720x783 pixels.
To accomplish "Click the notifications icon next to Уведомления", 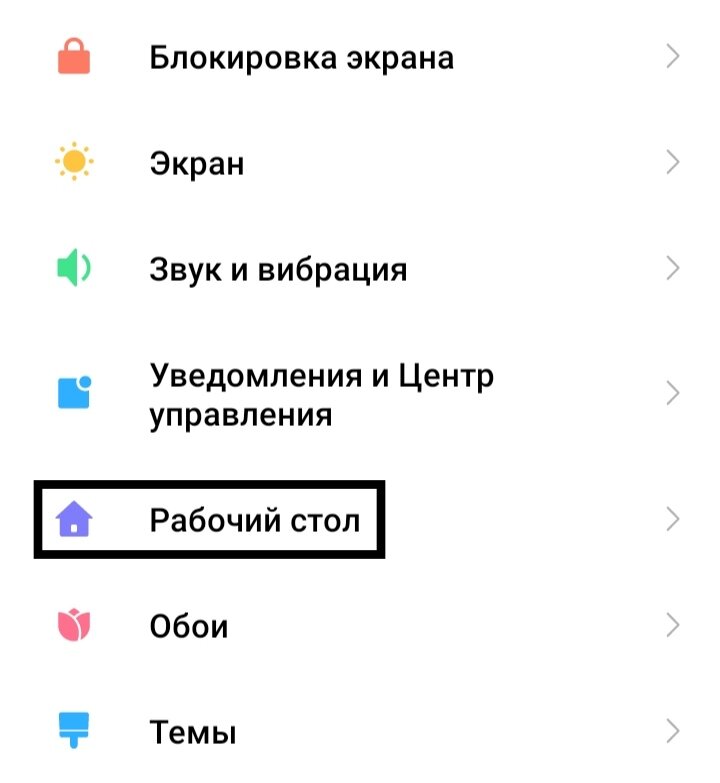I will click(74, 393).
